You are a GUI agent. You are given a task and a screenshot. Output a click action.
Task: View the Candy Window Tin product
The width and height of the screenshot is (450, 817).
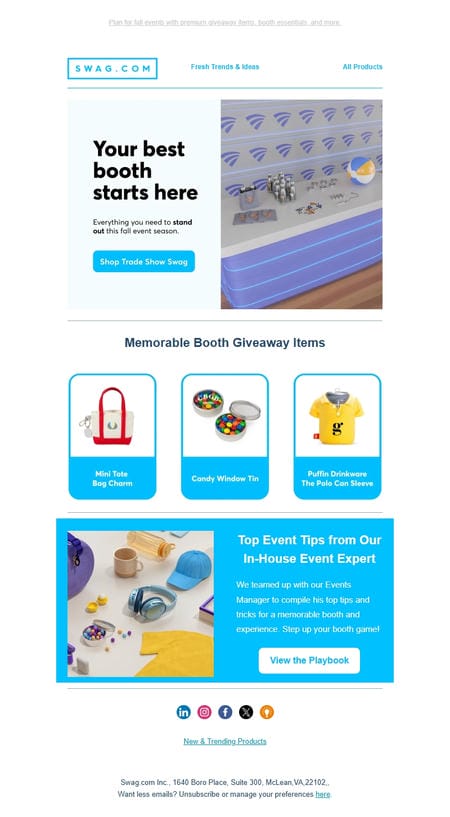pyautogui.click(x=225, y=436)
